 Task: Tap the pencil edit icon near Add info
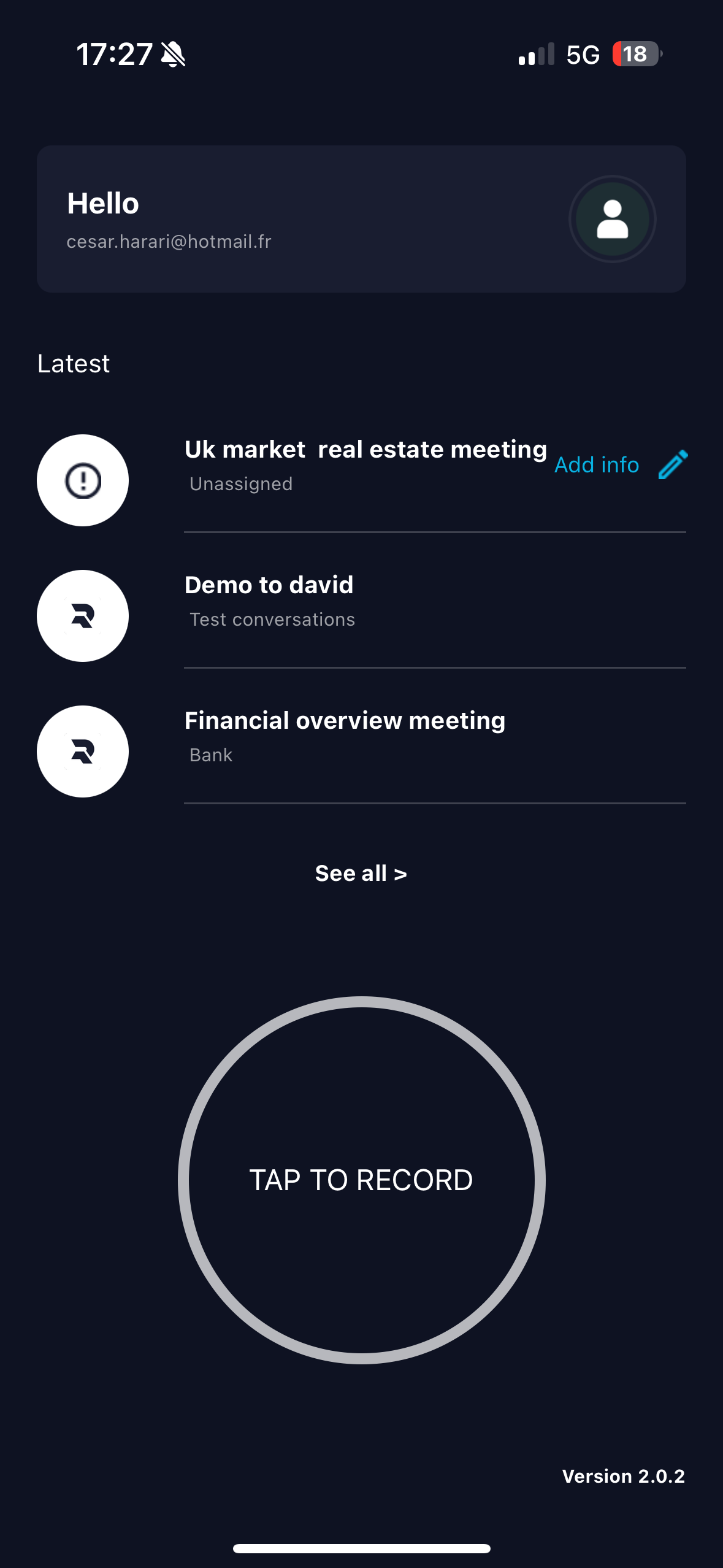click(x=672, y=464)
